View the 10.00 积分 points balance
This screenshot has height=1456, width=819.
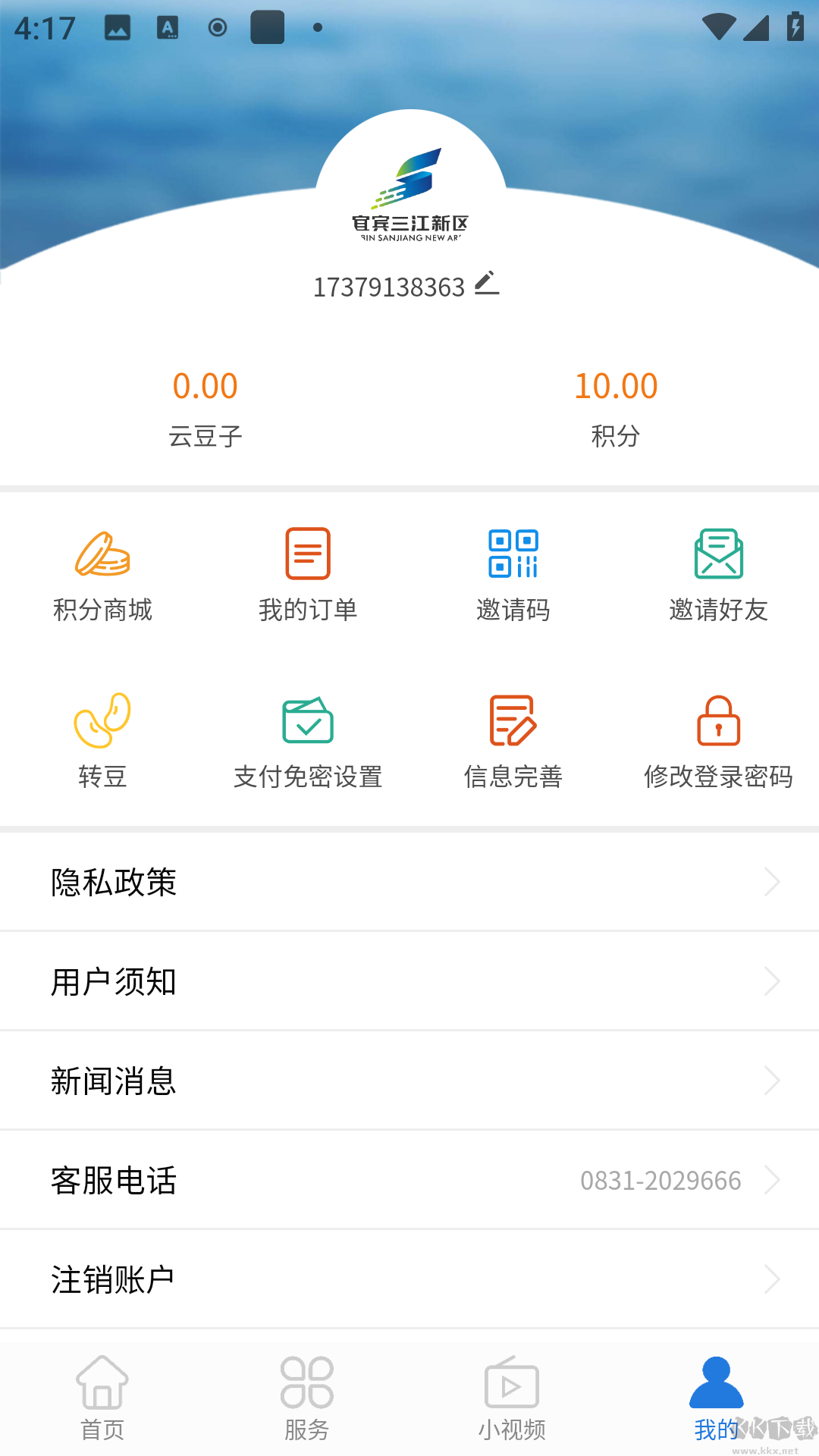coord(614,402)
